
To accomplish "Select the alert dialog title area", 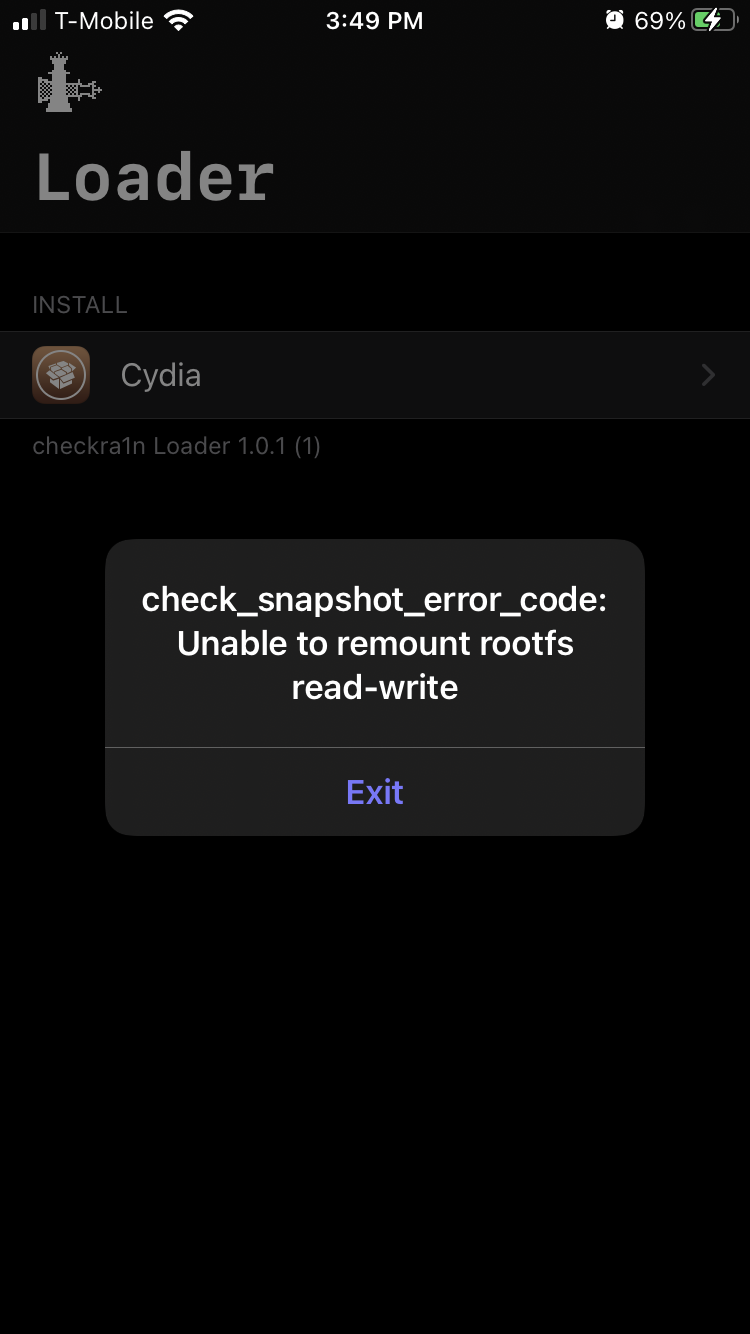I will [x=375, y=600].
